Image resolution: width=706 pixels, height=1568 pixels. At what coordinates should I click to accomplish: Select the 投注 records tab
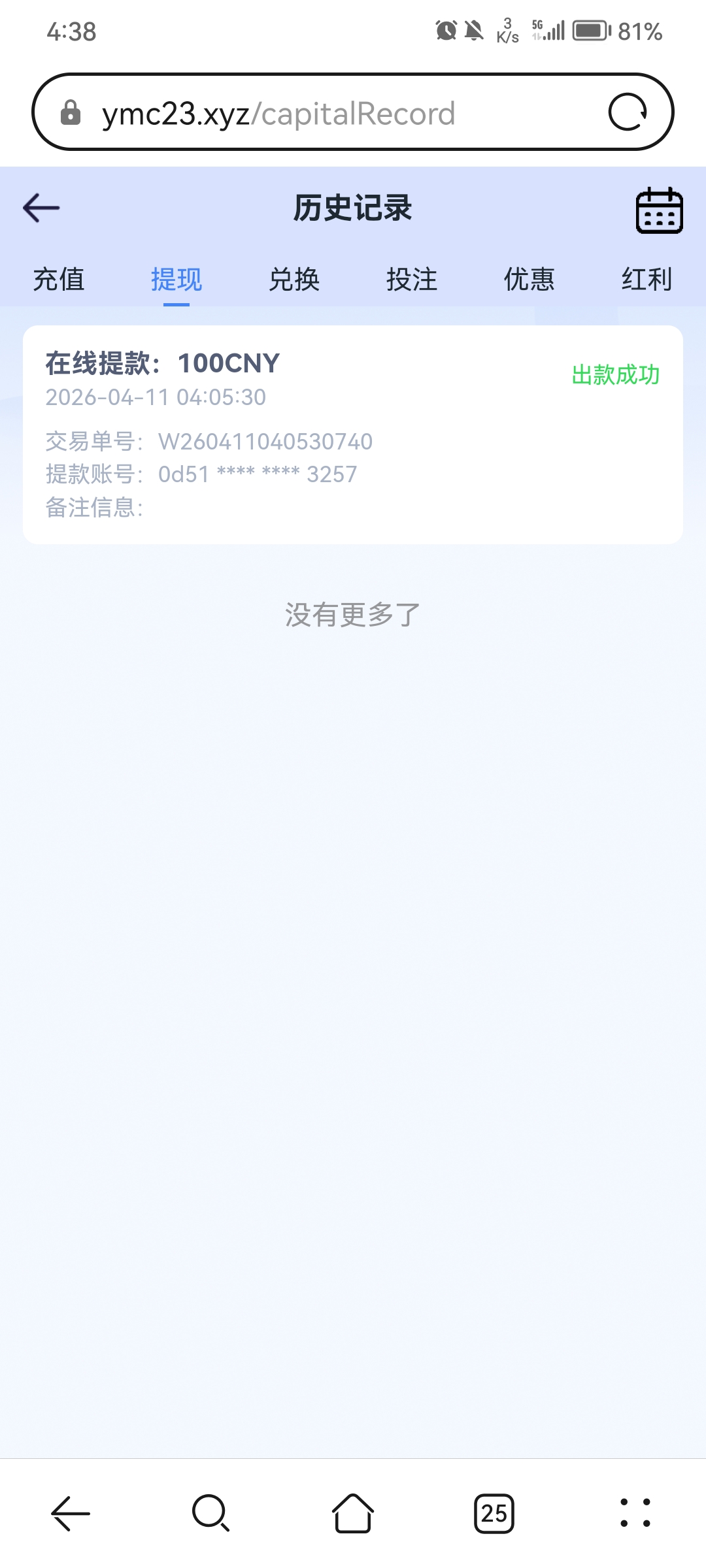tap(412, 280)
